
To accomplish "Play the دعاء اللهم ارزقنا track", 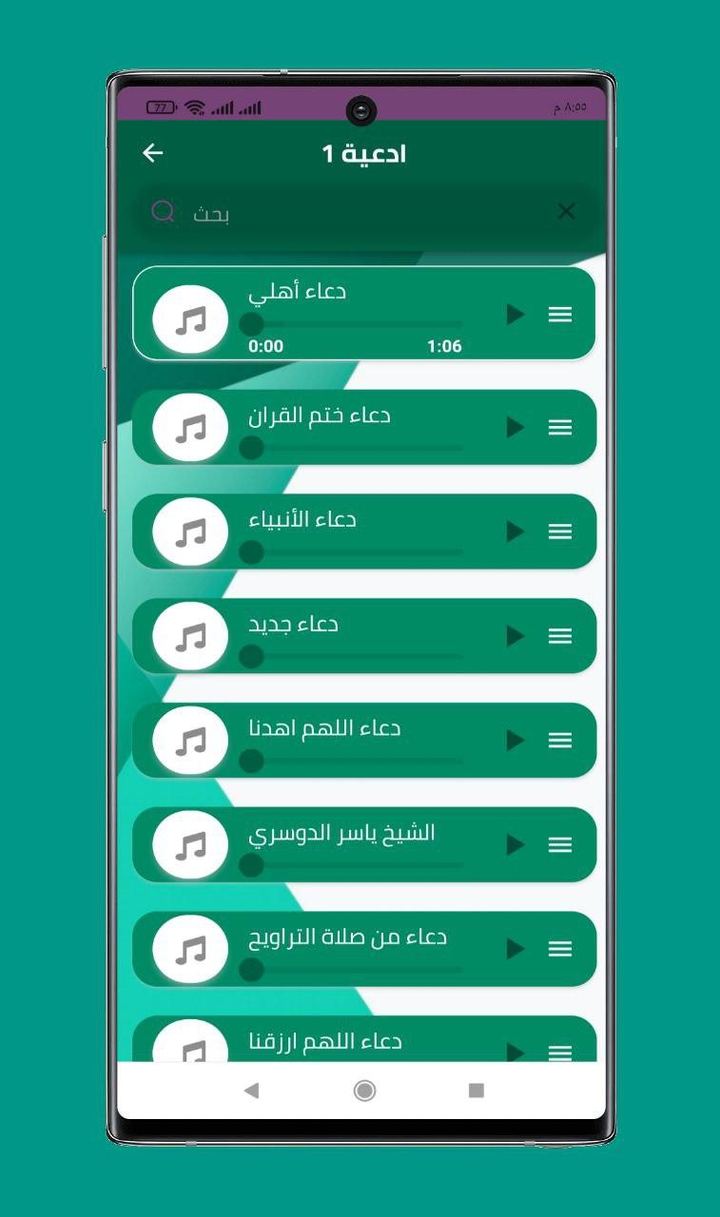I will [516, 1050].
